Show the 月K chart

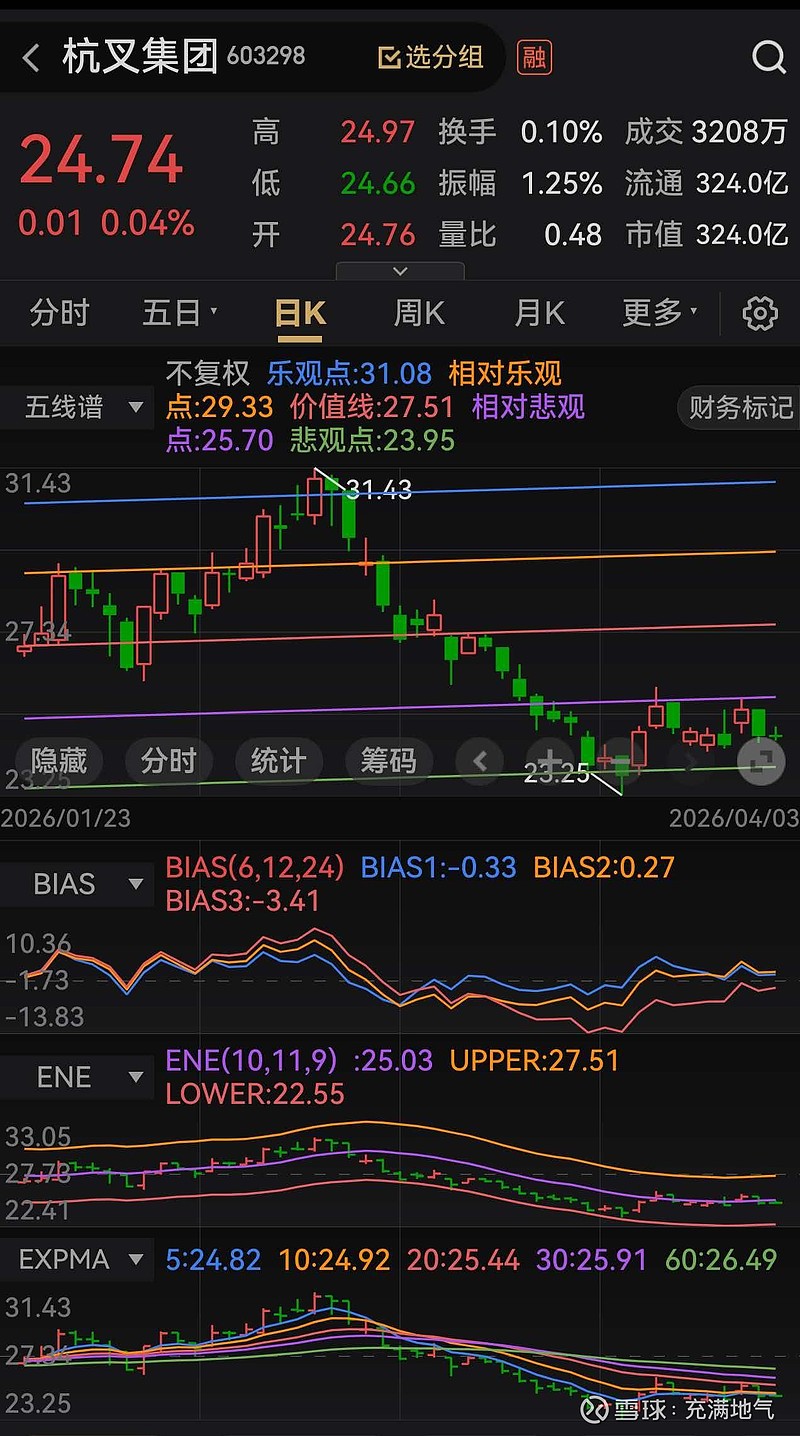click(x=539, y=314)
